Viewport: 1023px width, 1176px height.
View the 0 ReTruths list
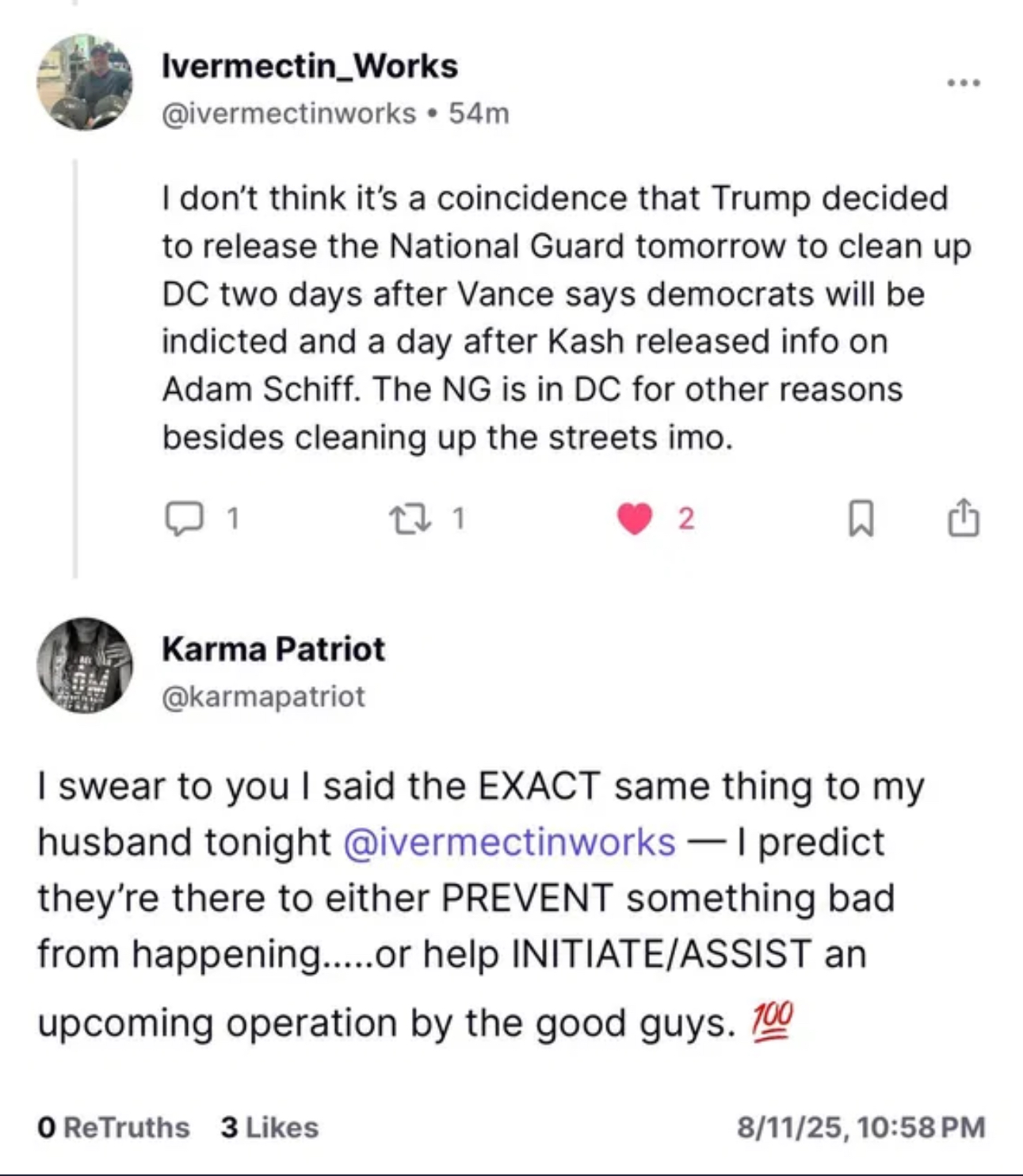(113, 1128)
